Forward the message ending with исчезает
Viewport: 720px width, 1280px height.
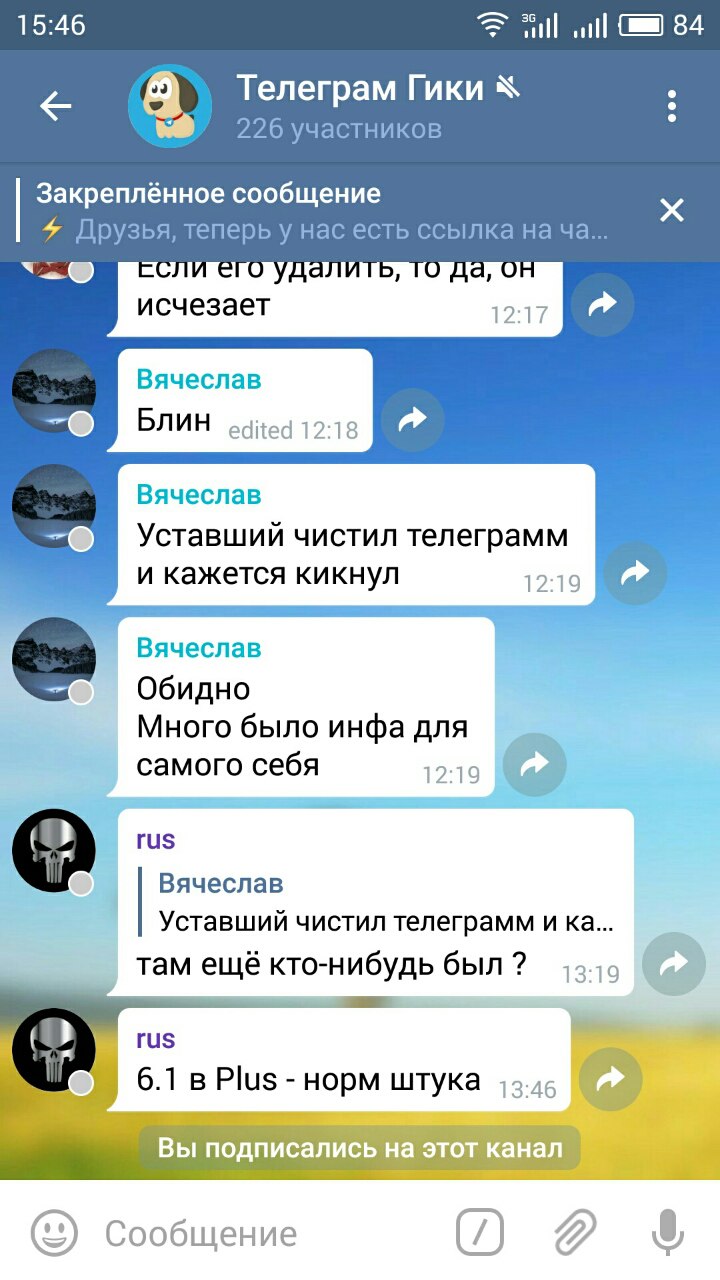tap(603, 304)
